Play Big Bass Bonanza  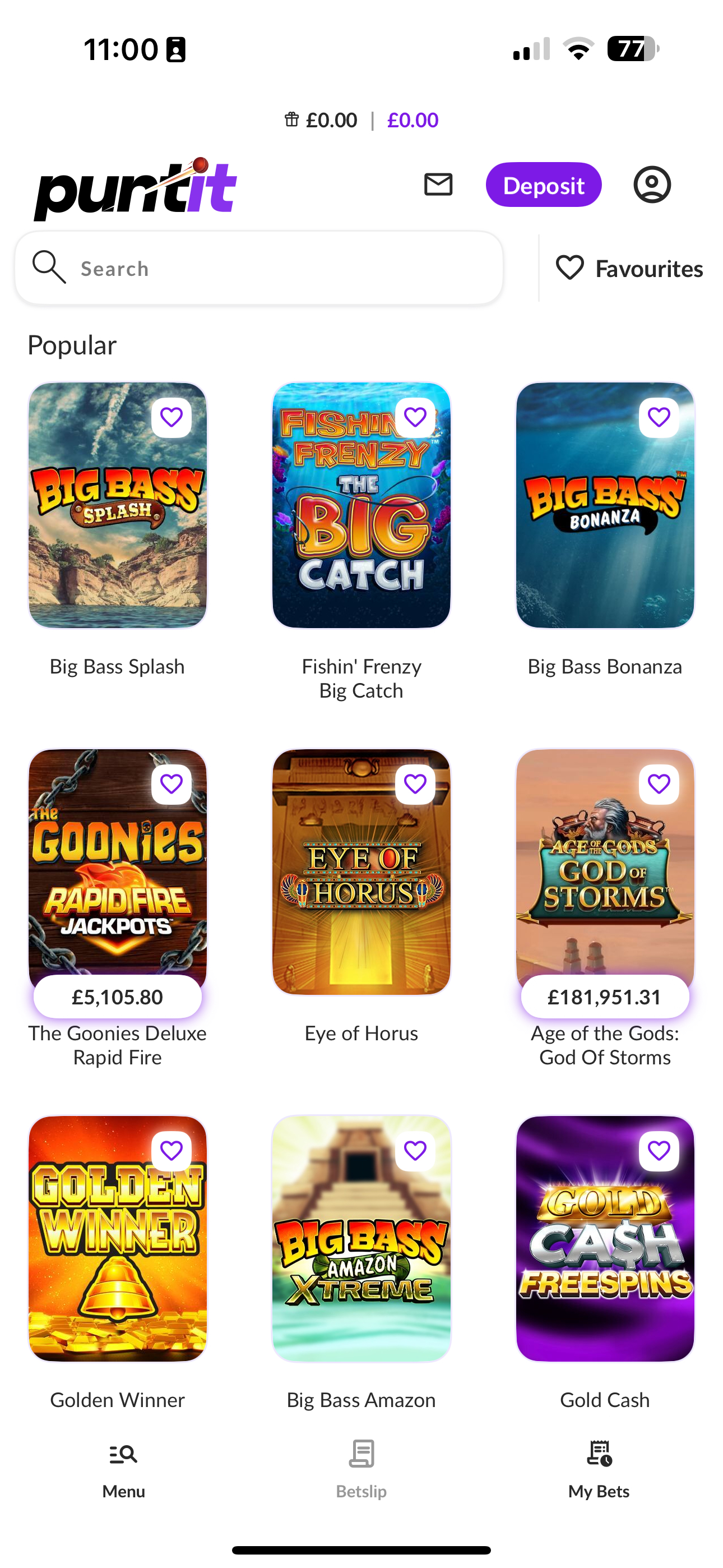[605, 505]
